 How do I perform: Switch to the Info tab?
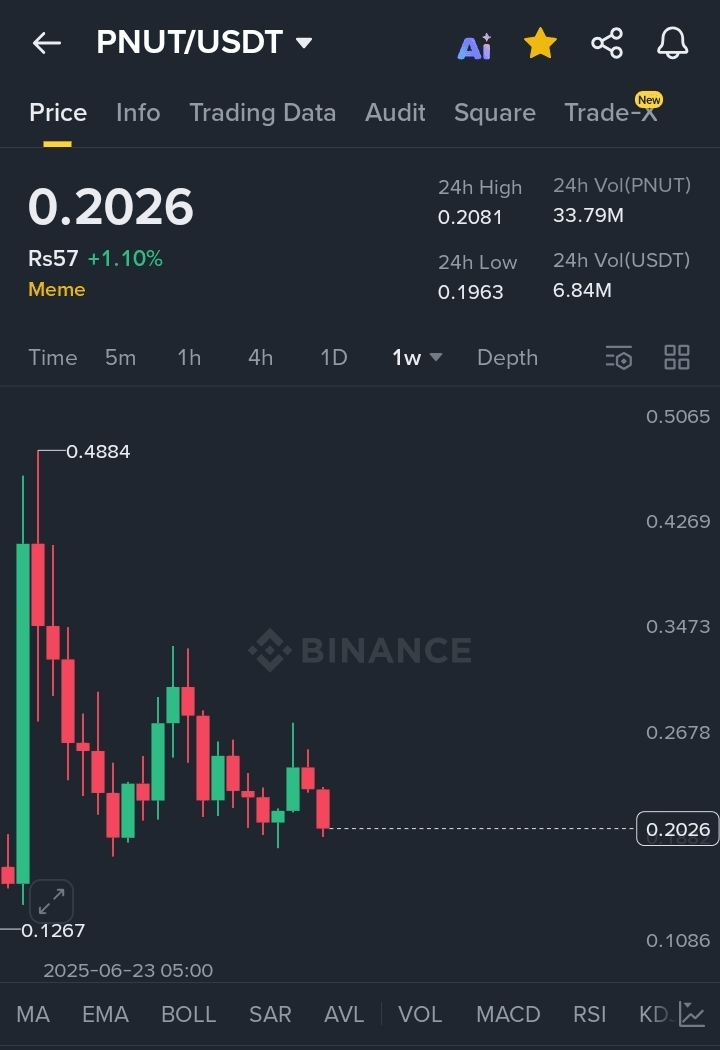pyautogui.click(x=138, y=113)
